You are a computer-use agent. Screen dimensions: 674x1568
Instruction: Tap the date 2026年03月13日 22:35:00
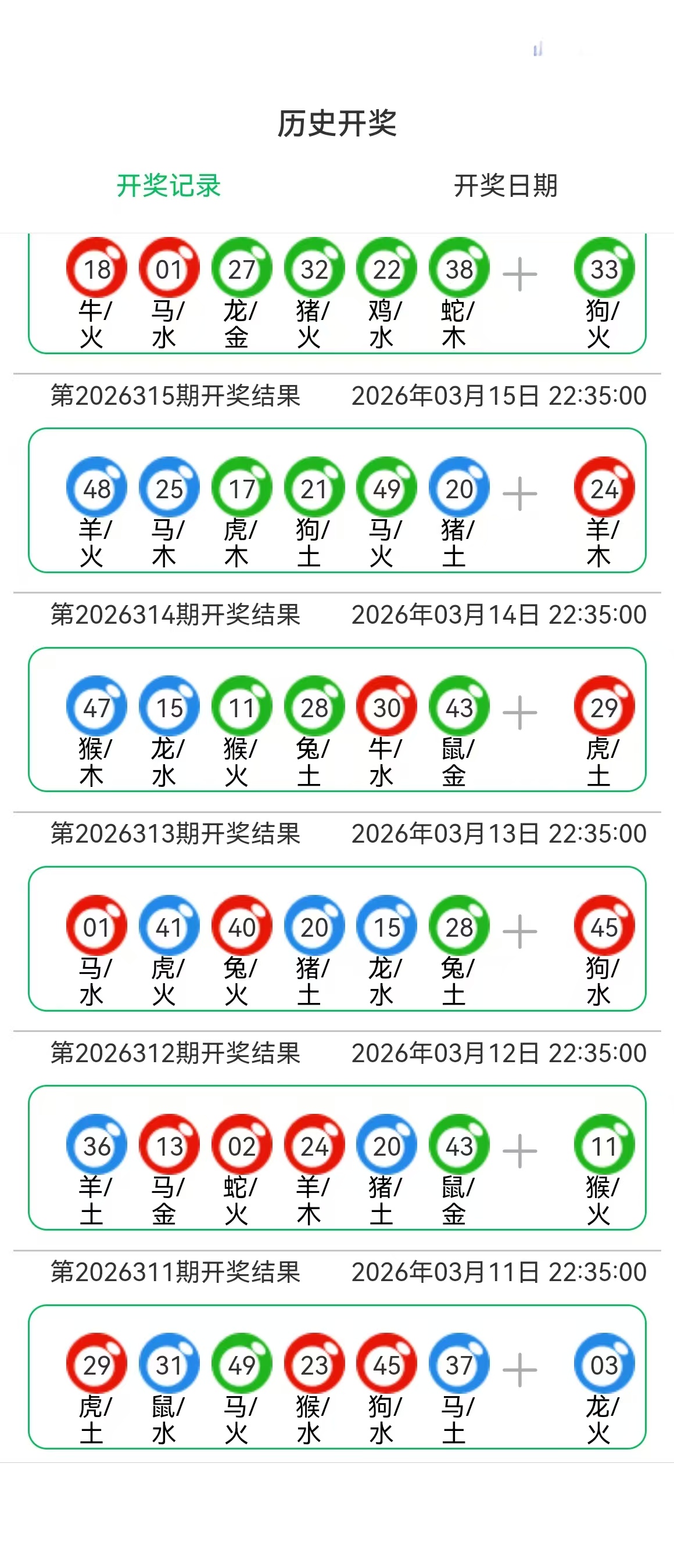tap(499, 833)
